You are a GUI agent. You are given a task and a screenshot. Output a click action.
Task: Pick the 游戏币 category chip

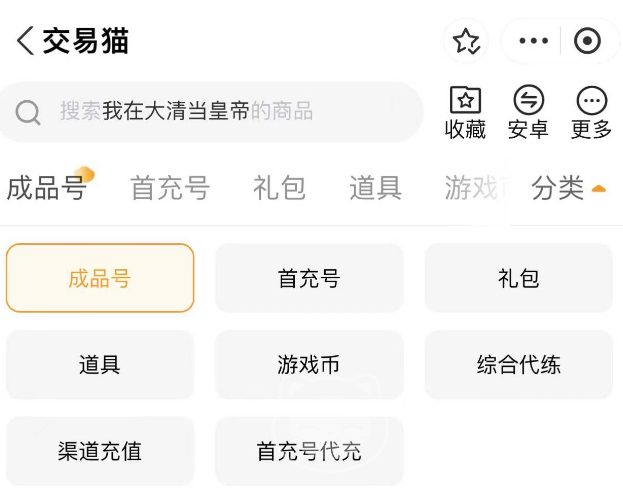click(x=309, y=365)
